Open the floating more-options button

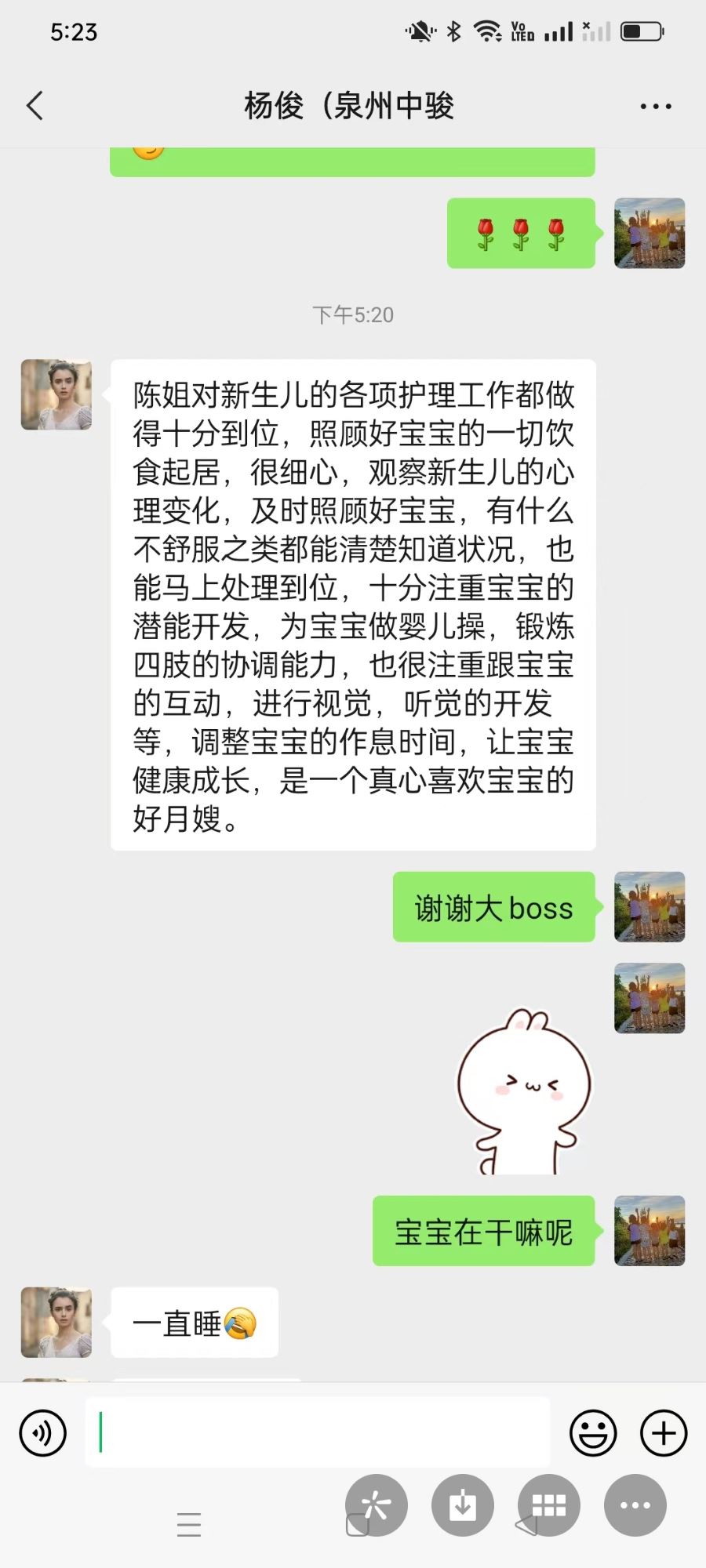pyautogui.click(x=635, y=1504)
